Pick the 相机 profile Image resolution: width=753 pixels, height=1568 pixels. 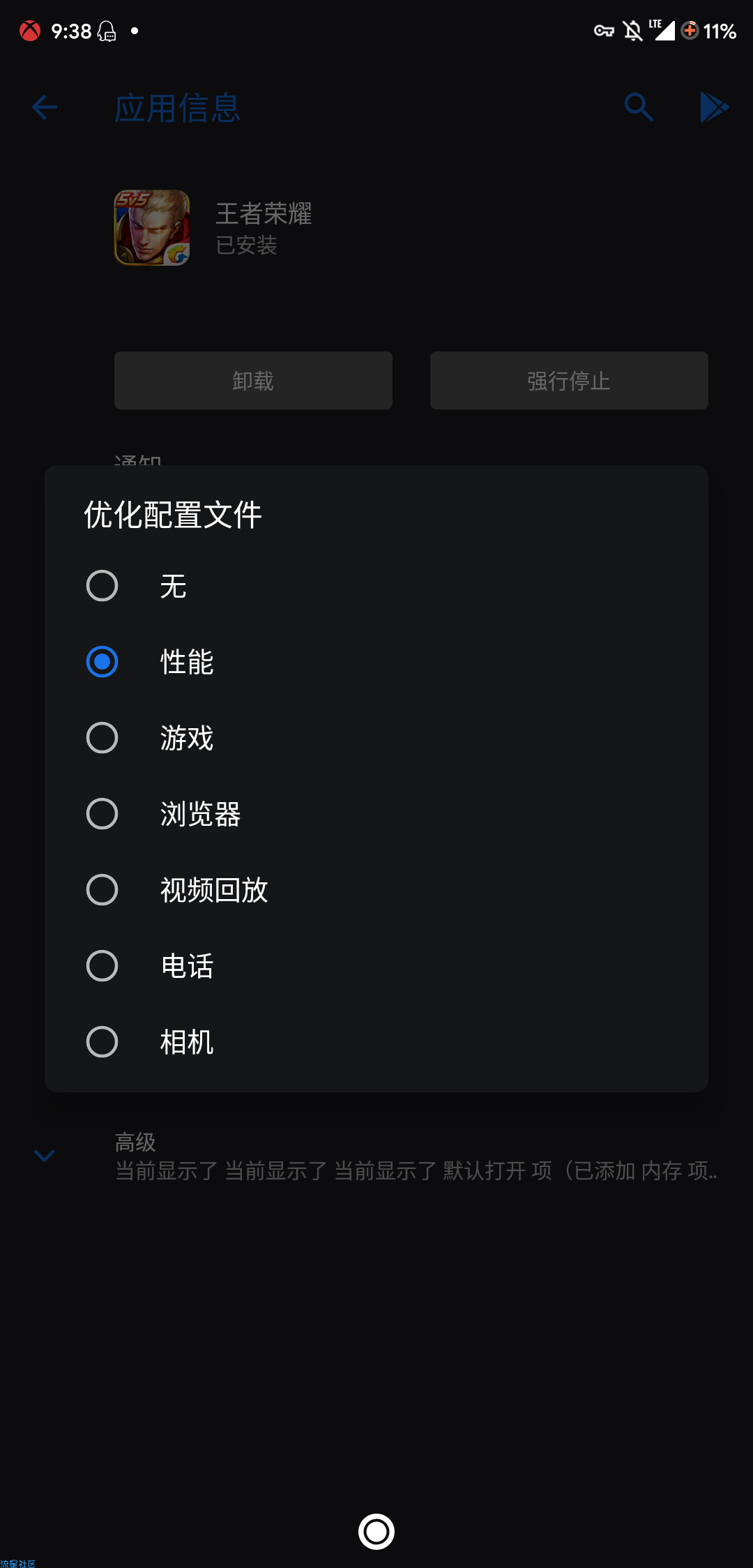click(376, 1042)
